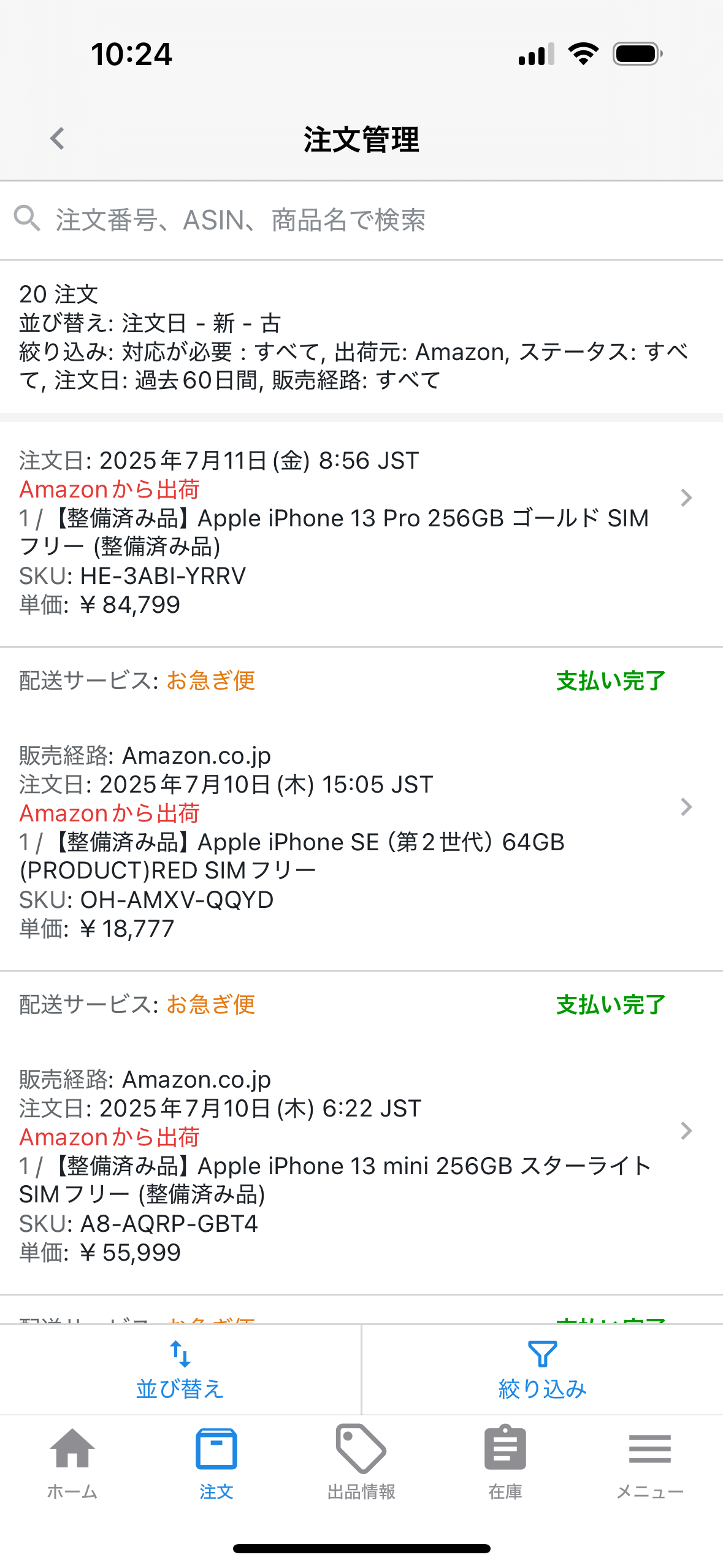
Task: Select the 注文 tab
Action: (216, 1464)
